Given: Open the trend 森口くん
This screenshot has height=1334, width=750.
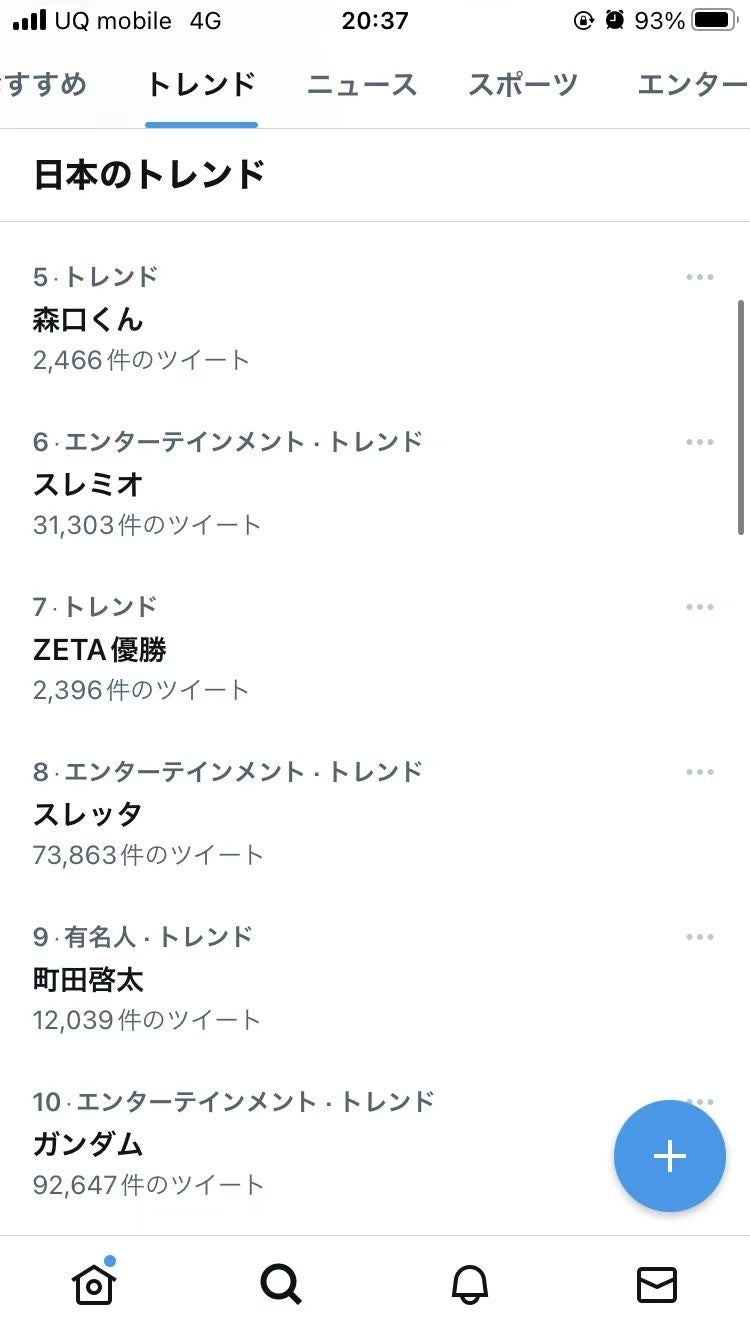Looking at the screenshot, I should point(88,320).
